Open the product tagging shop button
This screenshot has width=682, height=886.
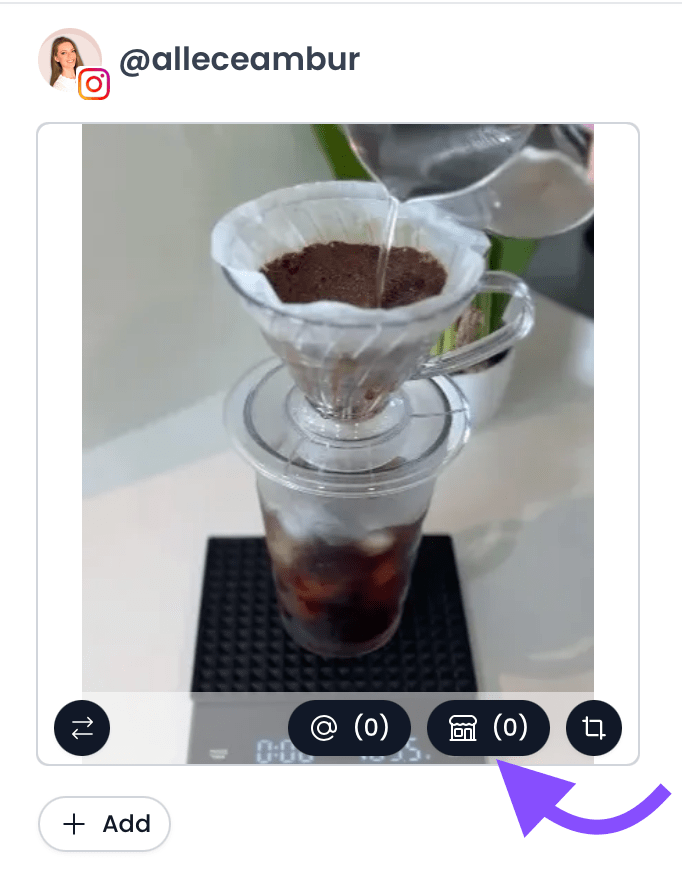488,727
